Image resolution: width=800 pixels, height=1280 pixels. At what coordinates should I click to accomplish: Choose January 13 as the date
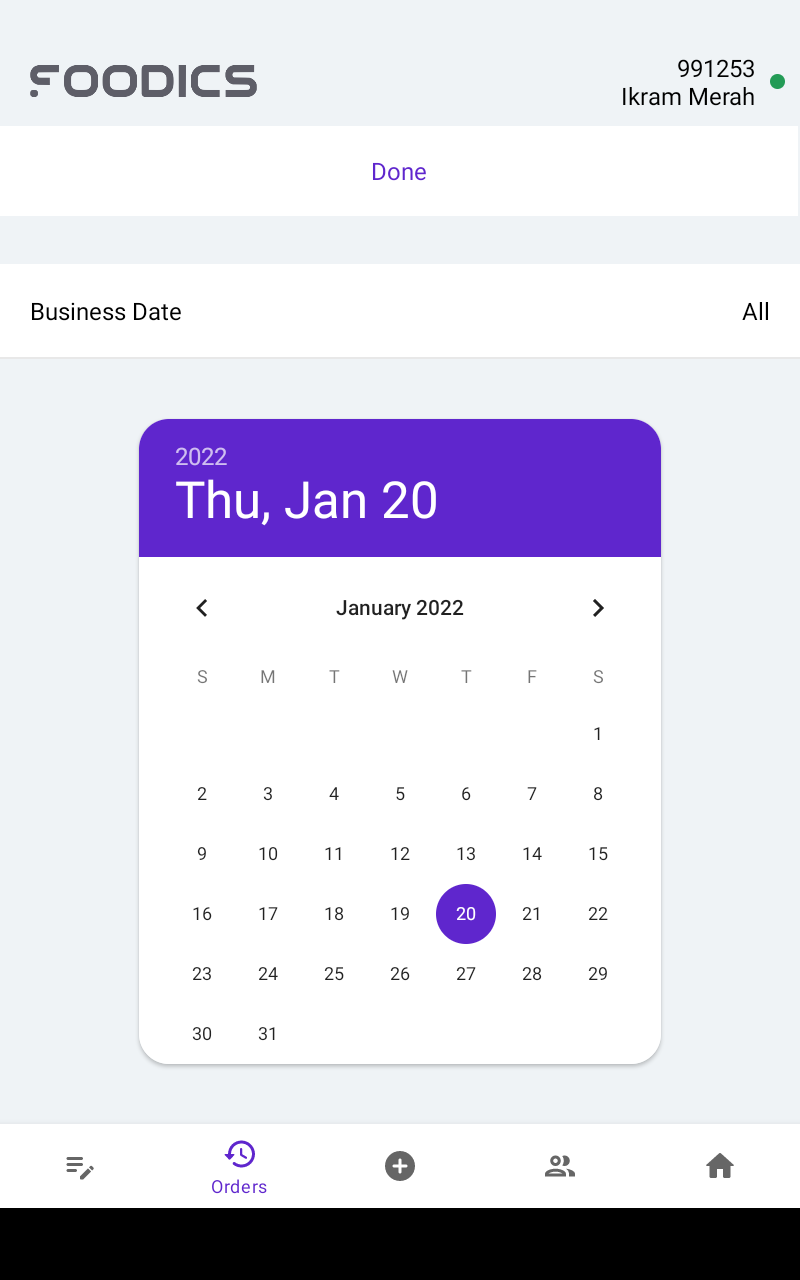pyautogui.click(x=466, y=854)
